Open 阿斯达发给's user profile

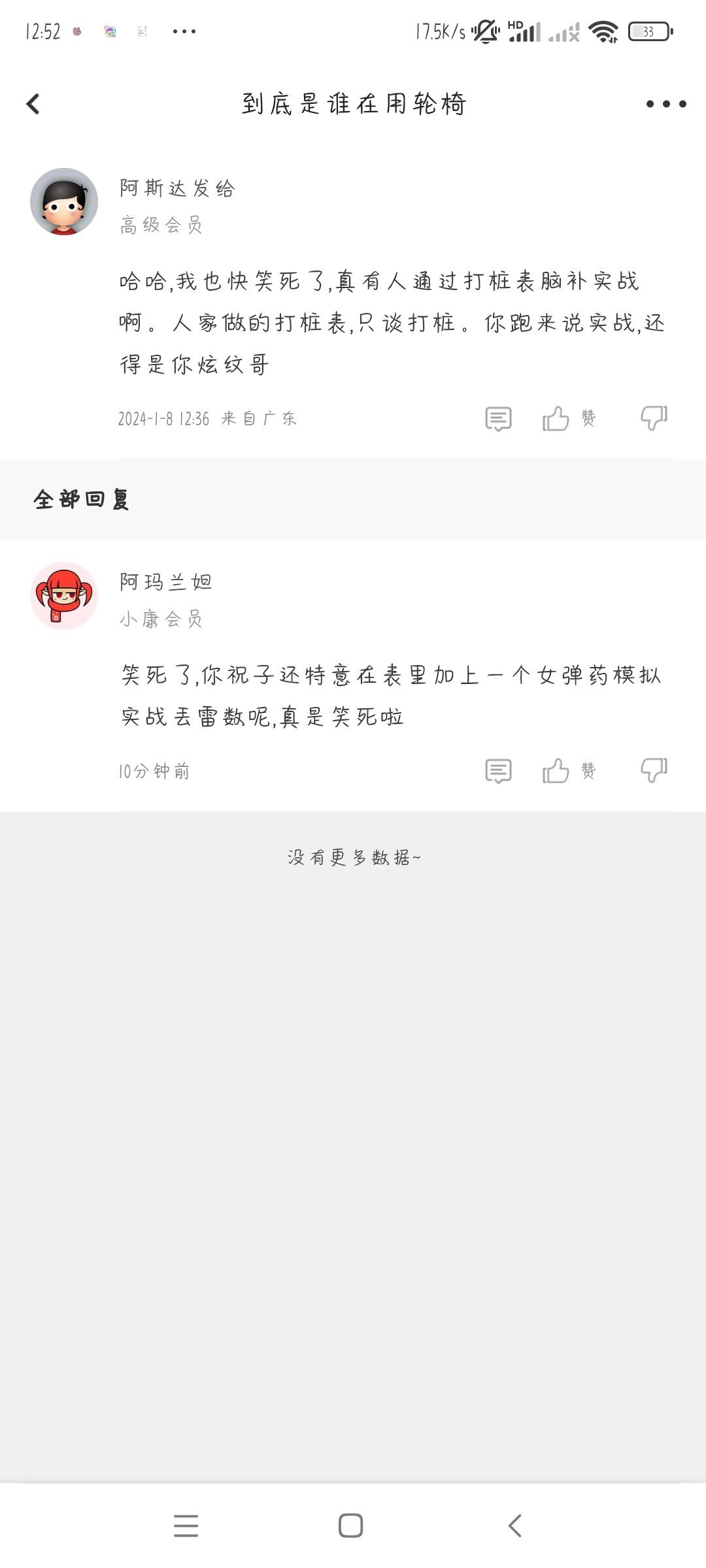point(178,189)
